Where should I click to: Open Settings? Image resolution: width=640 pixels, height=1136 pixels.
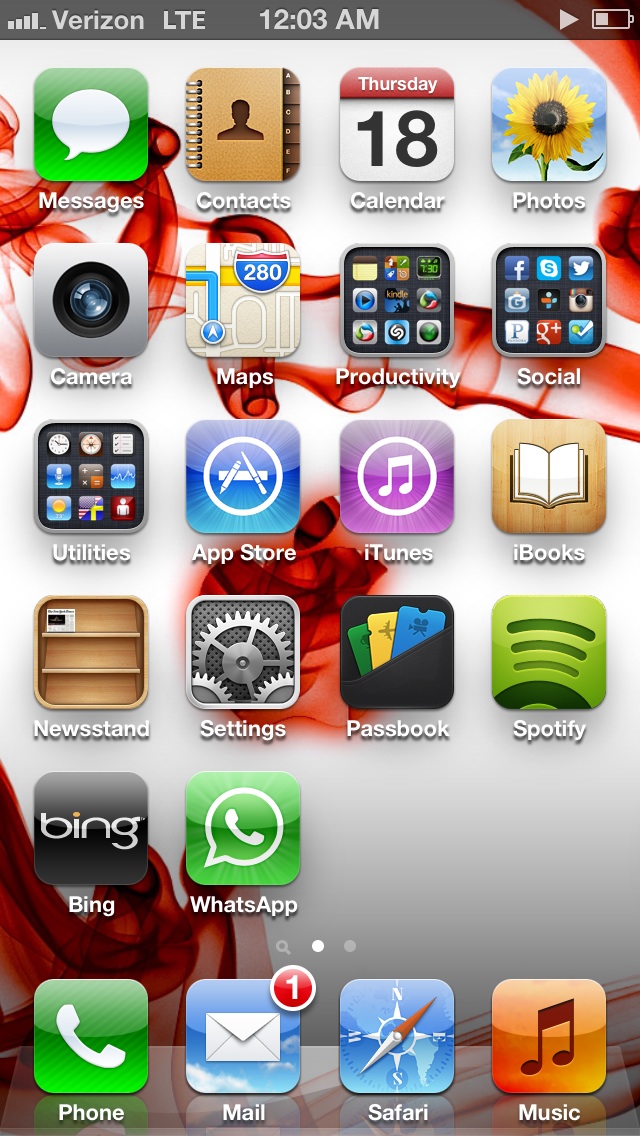pyautogui.click(x=244, y=652)
